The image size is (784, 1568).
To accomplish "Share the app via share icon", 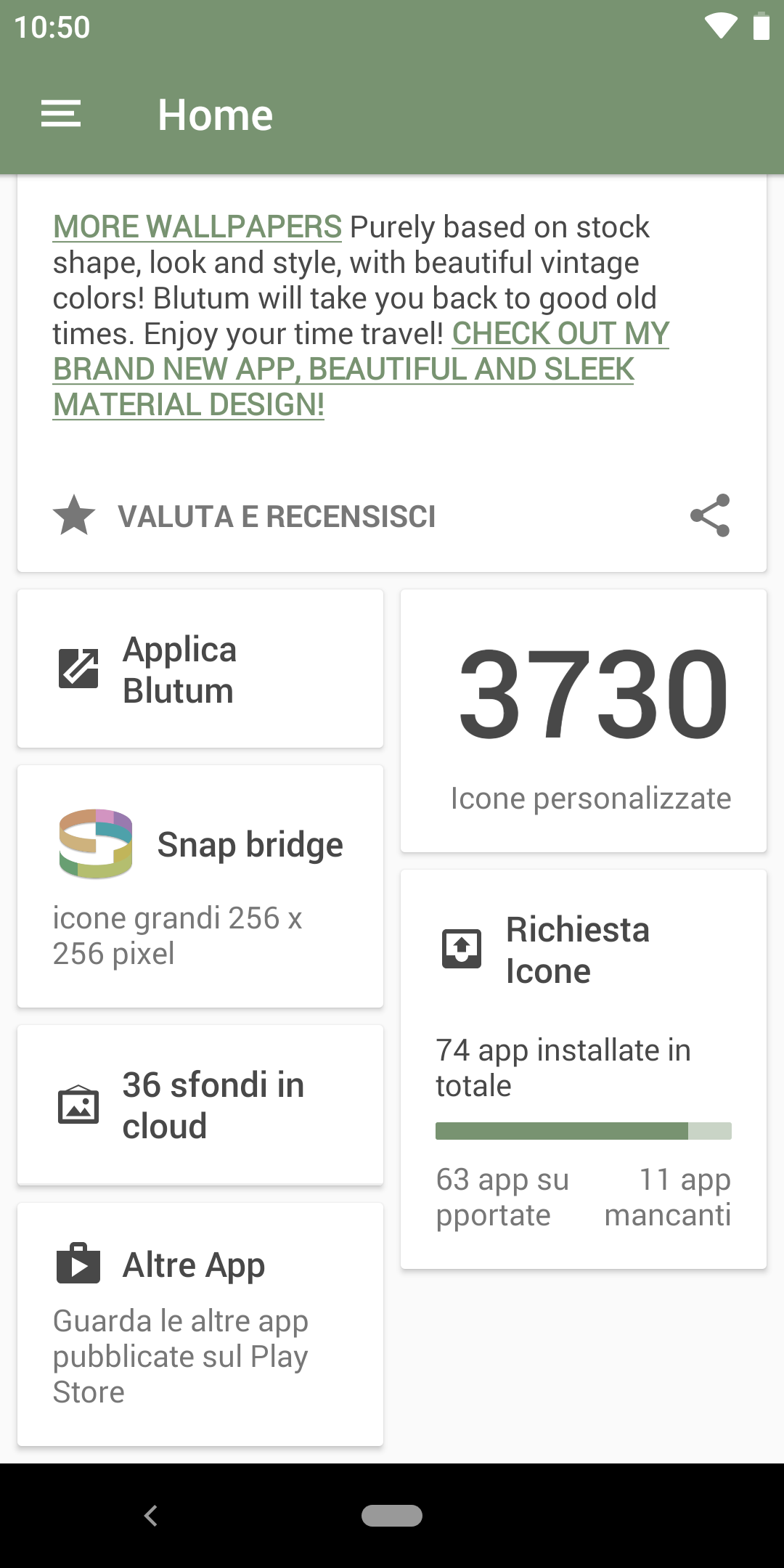I will pyautogui.click(x=709, y=515).
